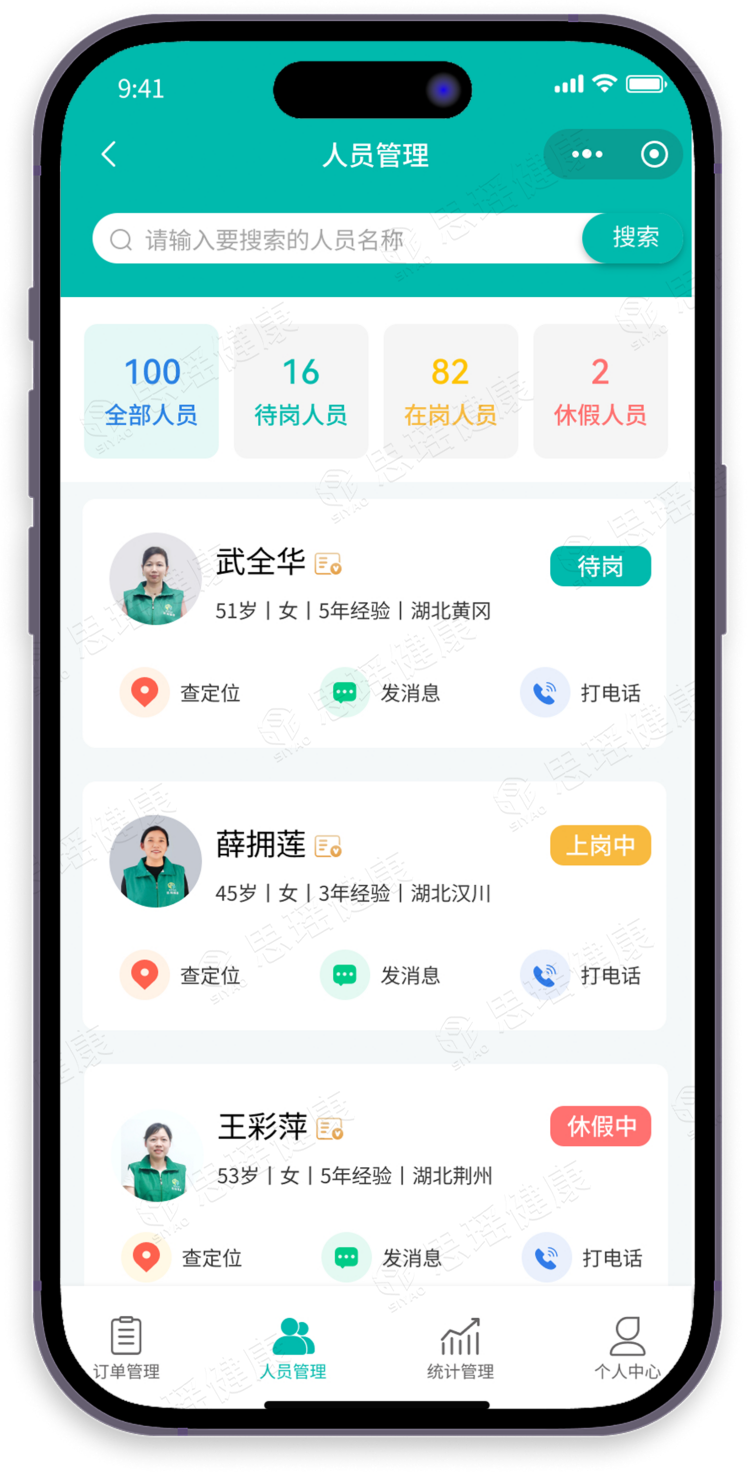The image size is (748, 1472).
Task: Open the 统计管理 tab
Action: click(460, 1348)
